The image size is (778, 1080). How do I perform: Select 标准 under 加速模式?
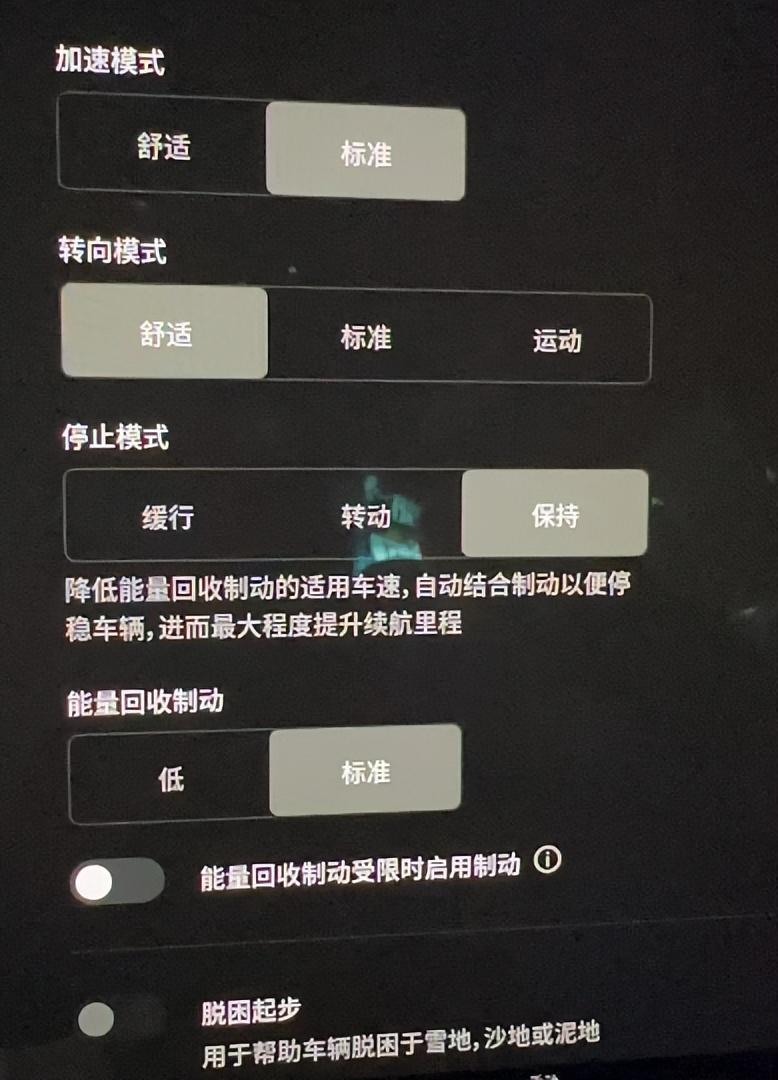365,154
